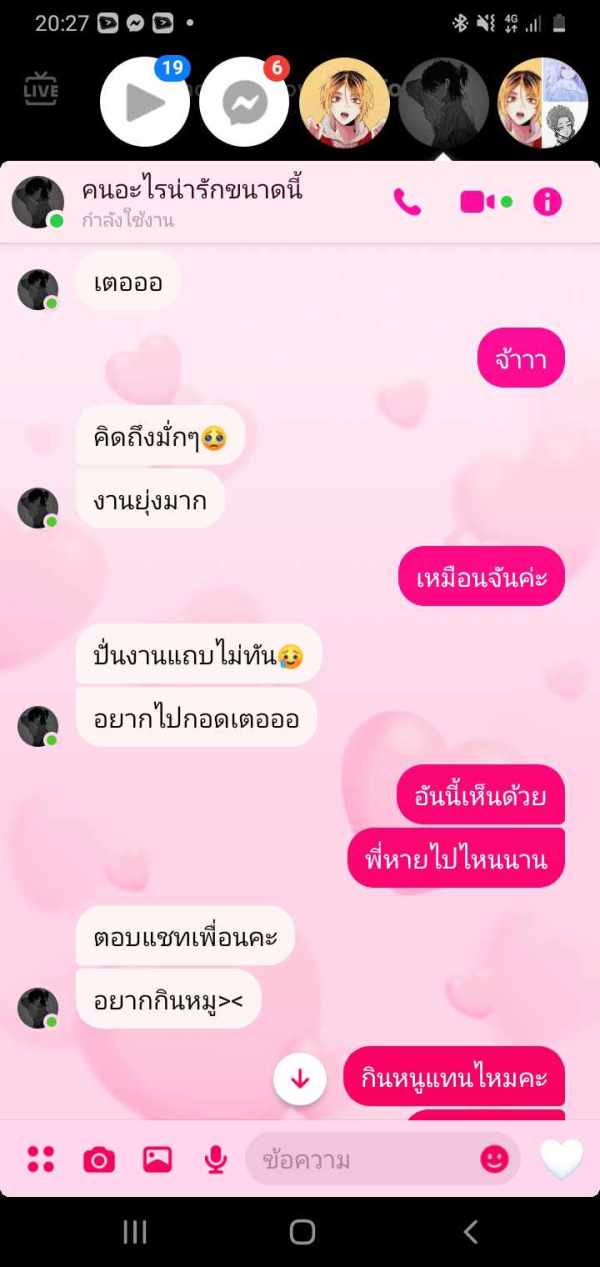The width and height of the screenshot is (600, 1267).
Task: Open the video bubble with 19 badge
Action: (x=146, y=102)
